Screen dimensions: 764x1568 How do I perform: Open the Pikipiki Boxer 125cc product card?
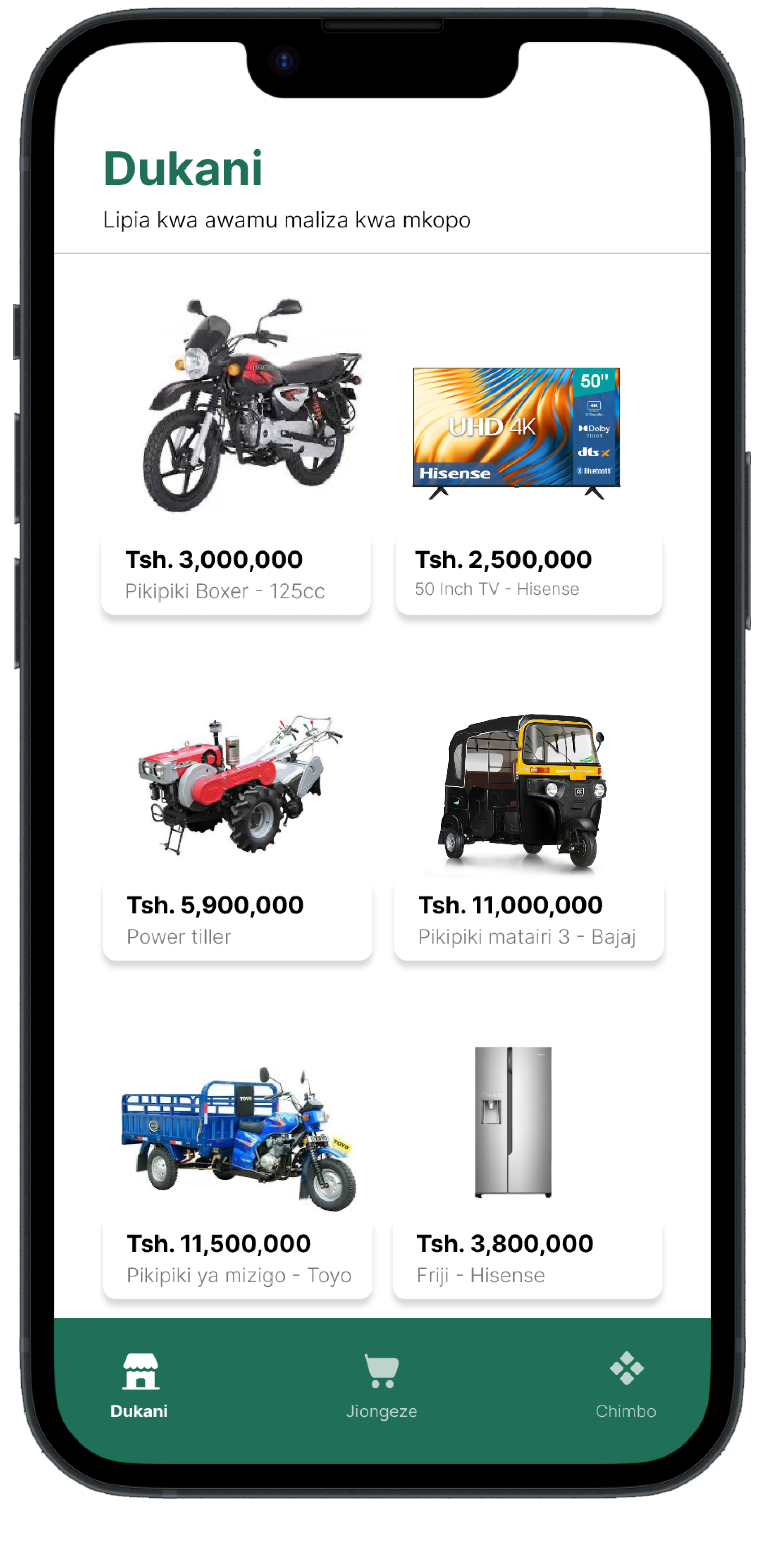coord(236,574)
